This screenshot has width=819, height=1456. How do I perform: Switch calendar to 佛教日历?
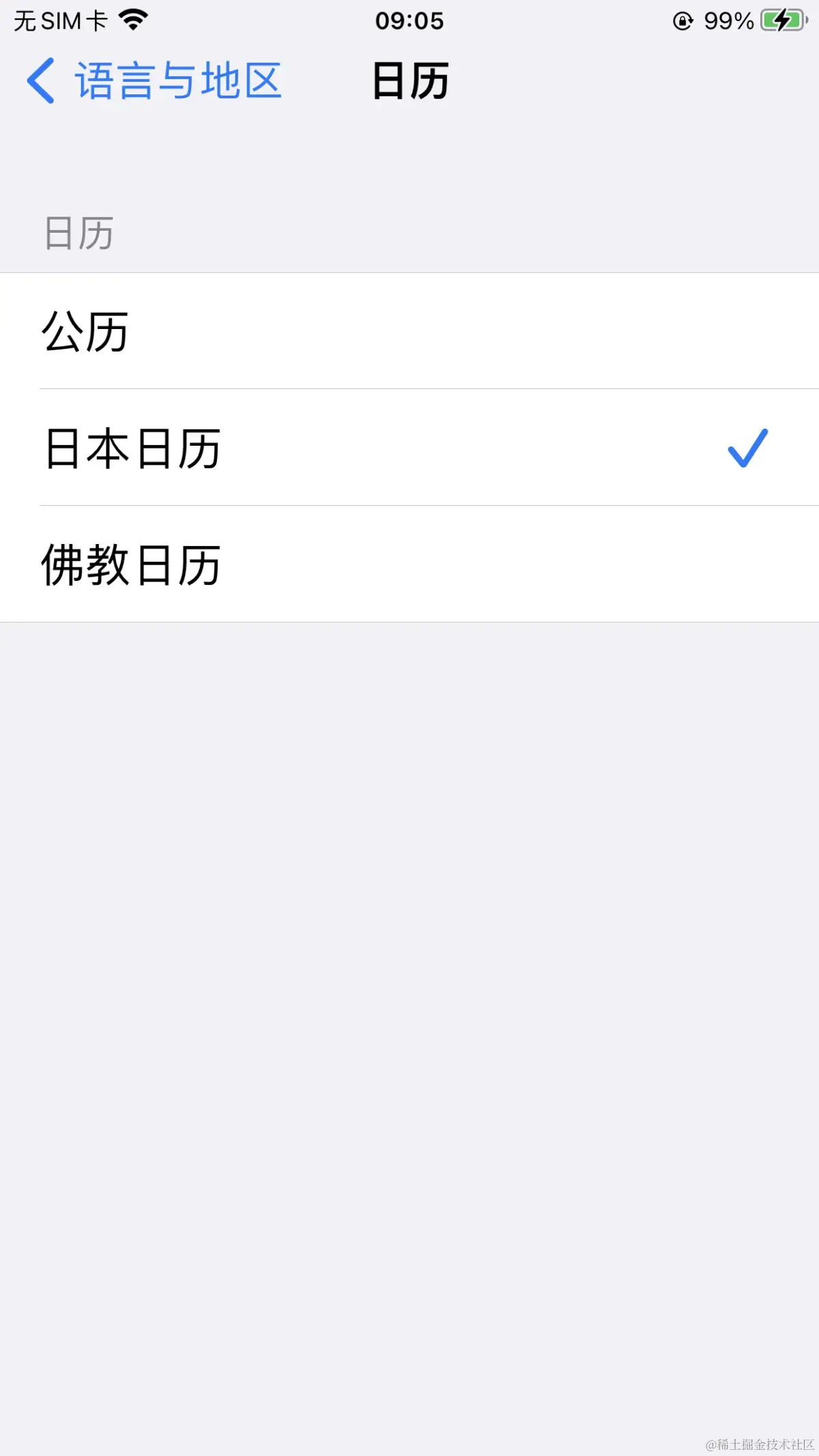pos(409,565)
